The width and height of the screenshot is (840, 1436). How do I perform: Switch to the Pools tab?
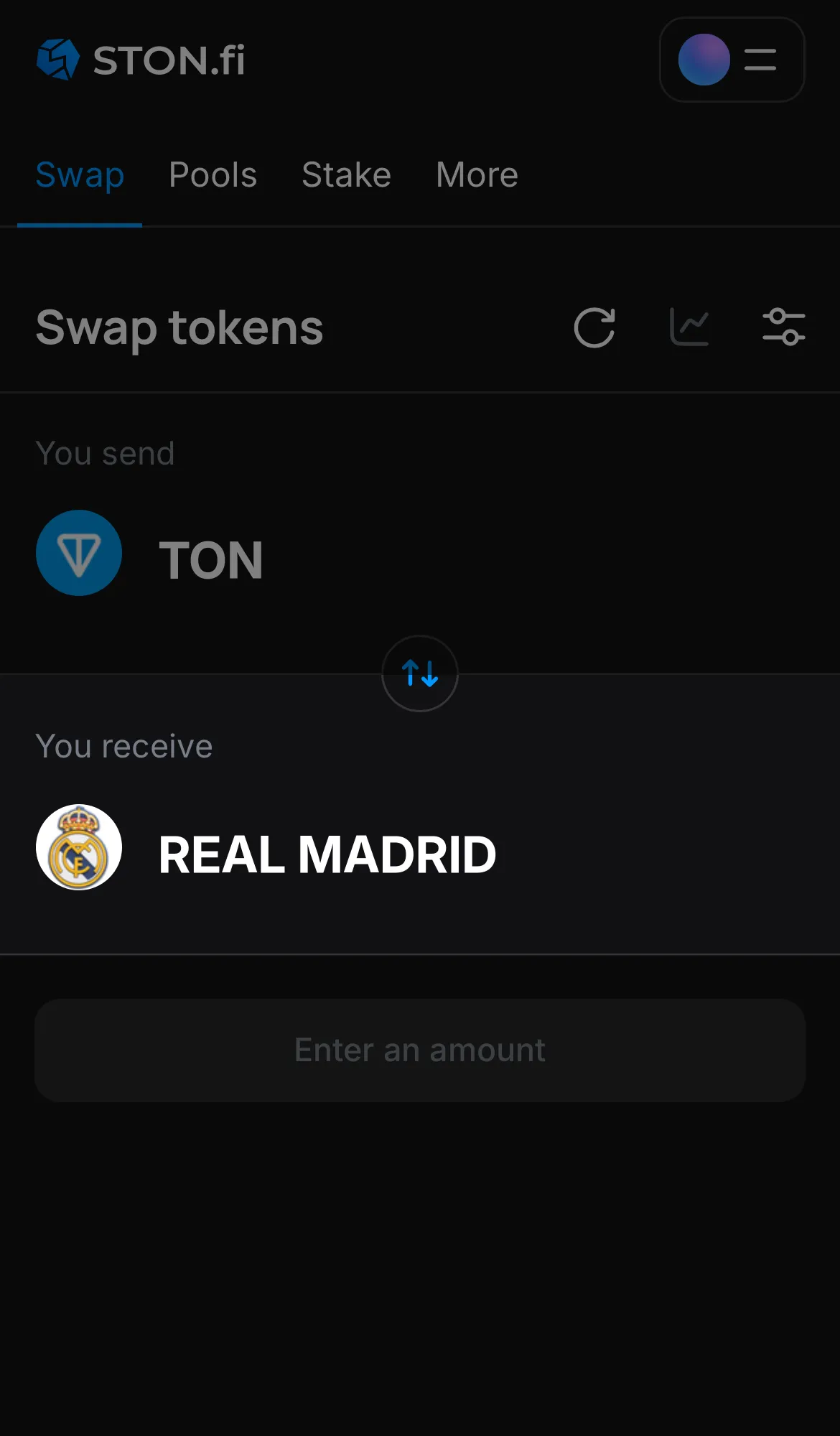pyautogui.click(x=213, y=174)
